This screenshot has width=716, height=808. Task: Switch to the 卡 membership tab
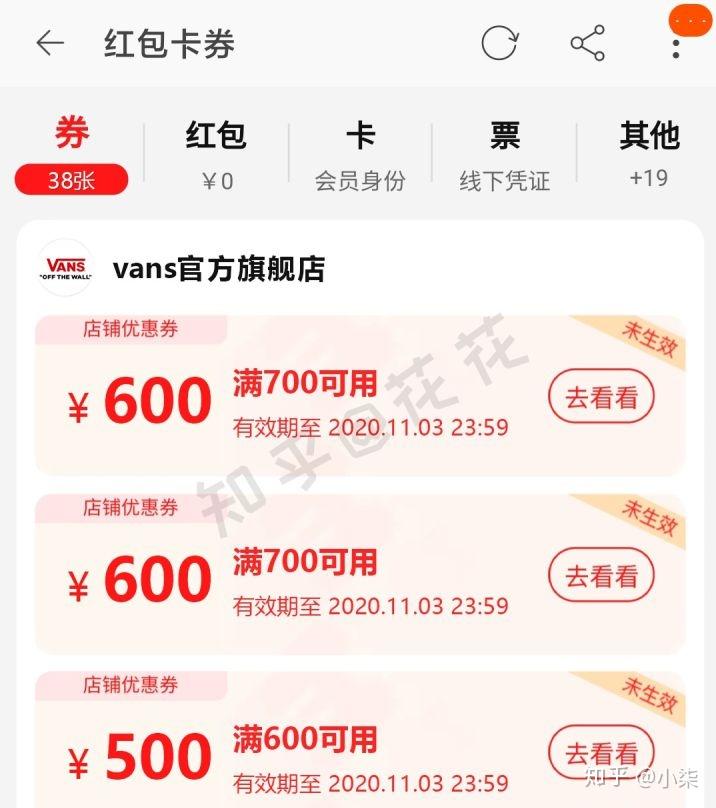click(360, 153)
